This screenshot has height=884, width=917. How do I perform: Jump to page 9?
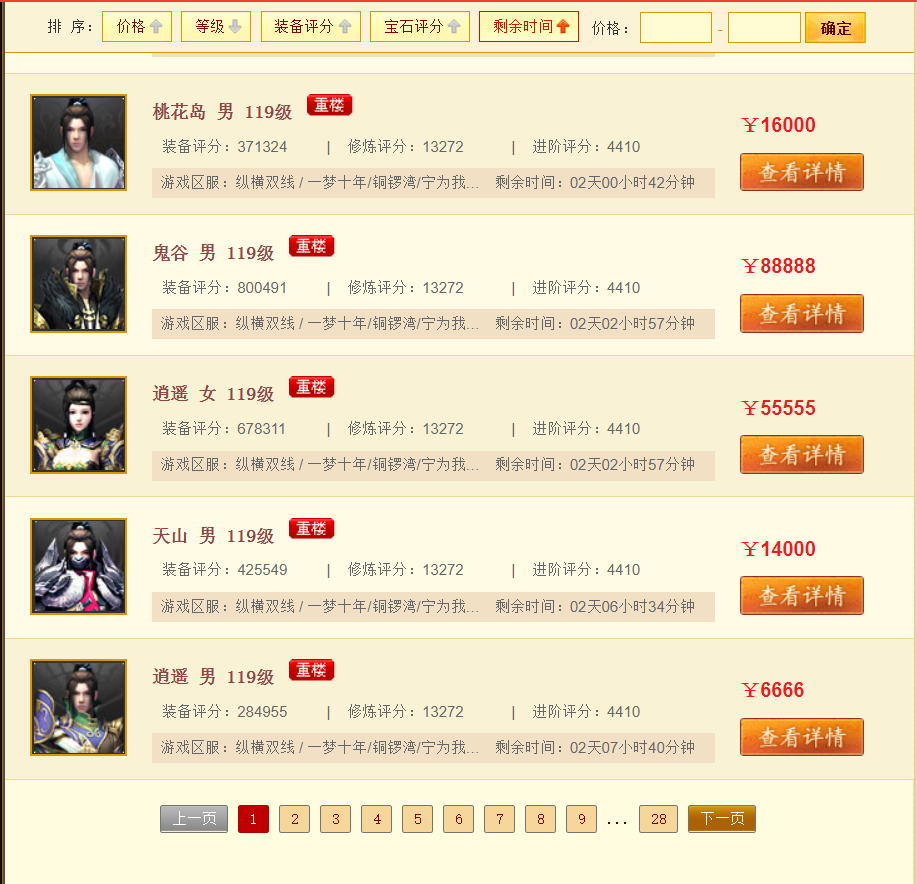point(581,819)
